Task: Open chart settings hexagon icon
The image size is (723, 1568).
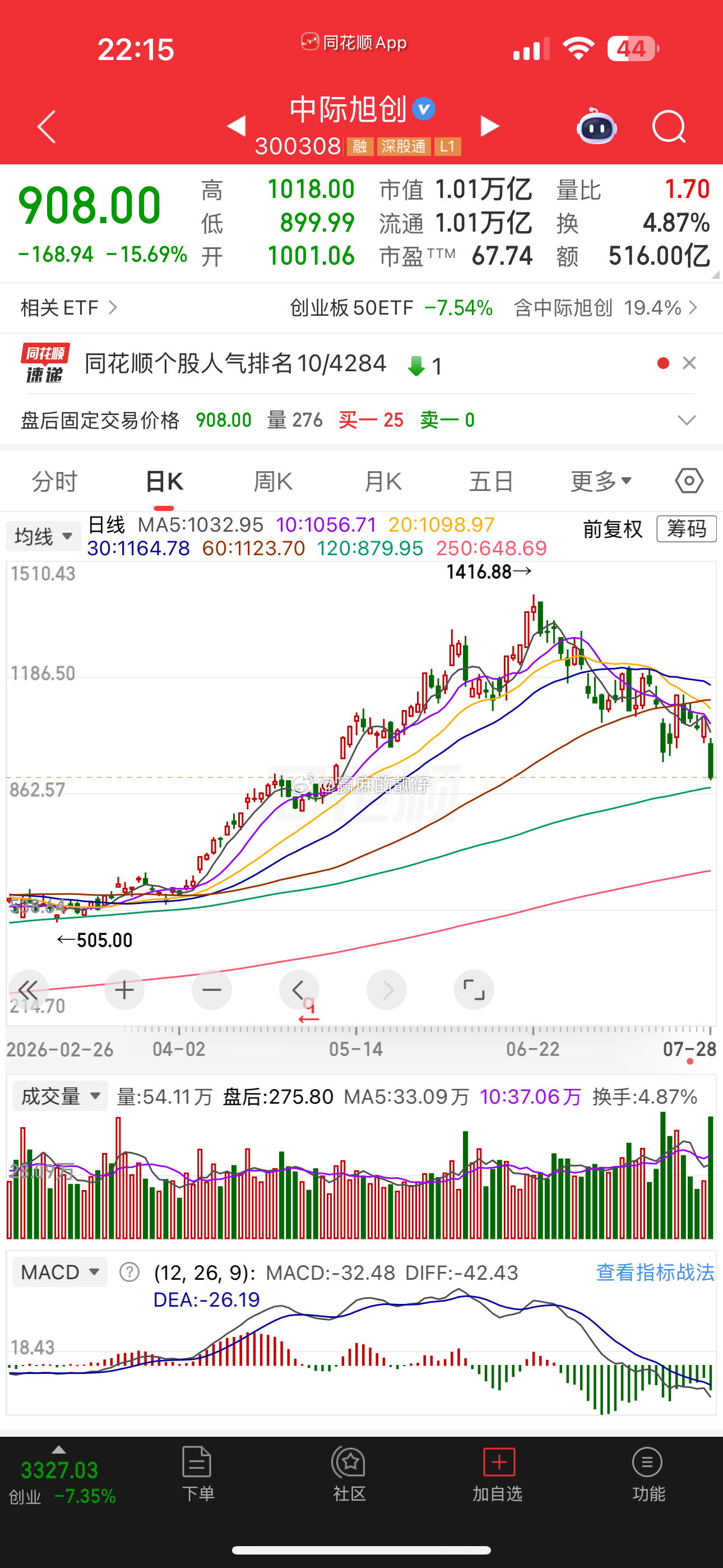Action: [x=689, y=481]
